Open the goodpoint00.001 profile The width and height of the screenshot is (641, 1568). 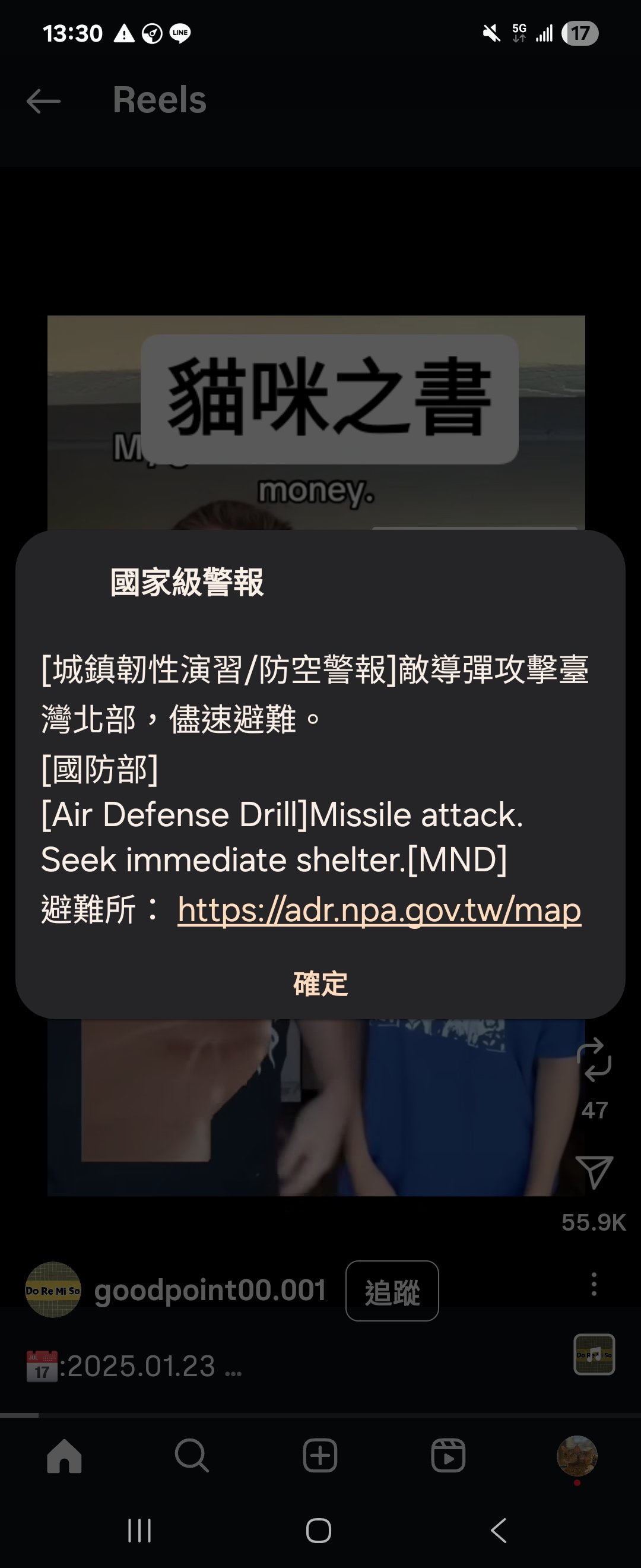click(210, 1290)
